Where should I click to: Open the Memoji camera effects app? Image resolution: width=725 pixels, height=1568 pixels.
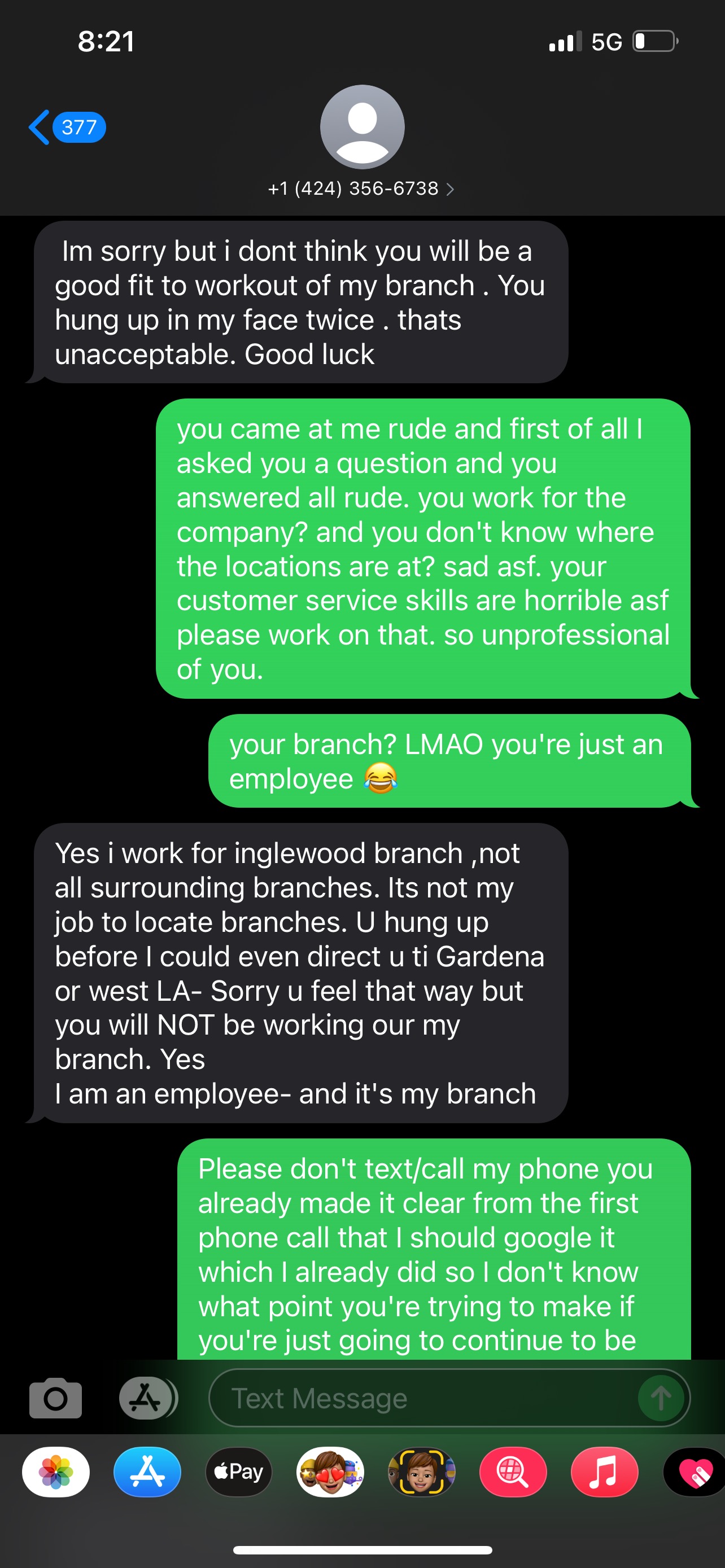(421, 1472)
